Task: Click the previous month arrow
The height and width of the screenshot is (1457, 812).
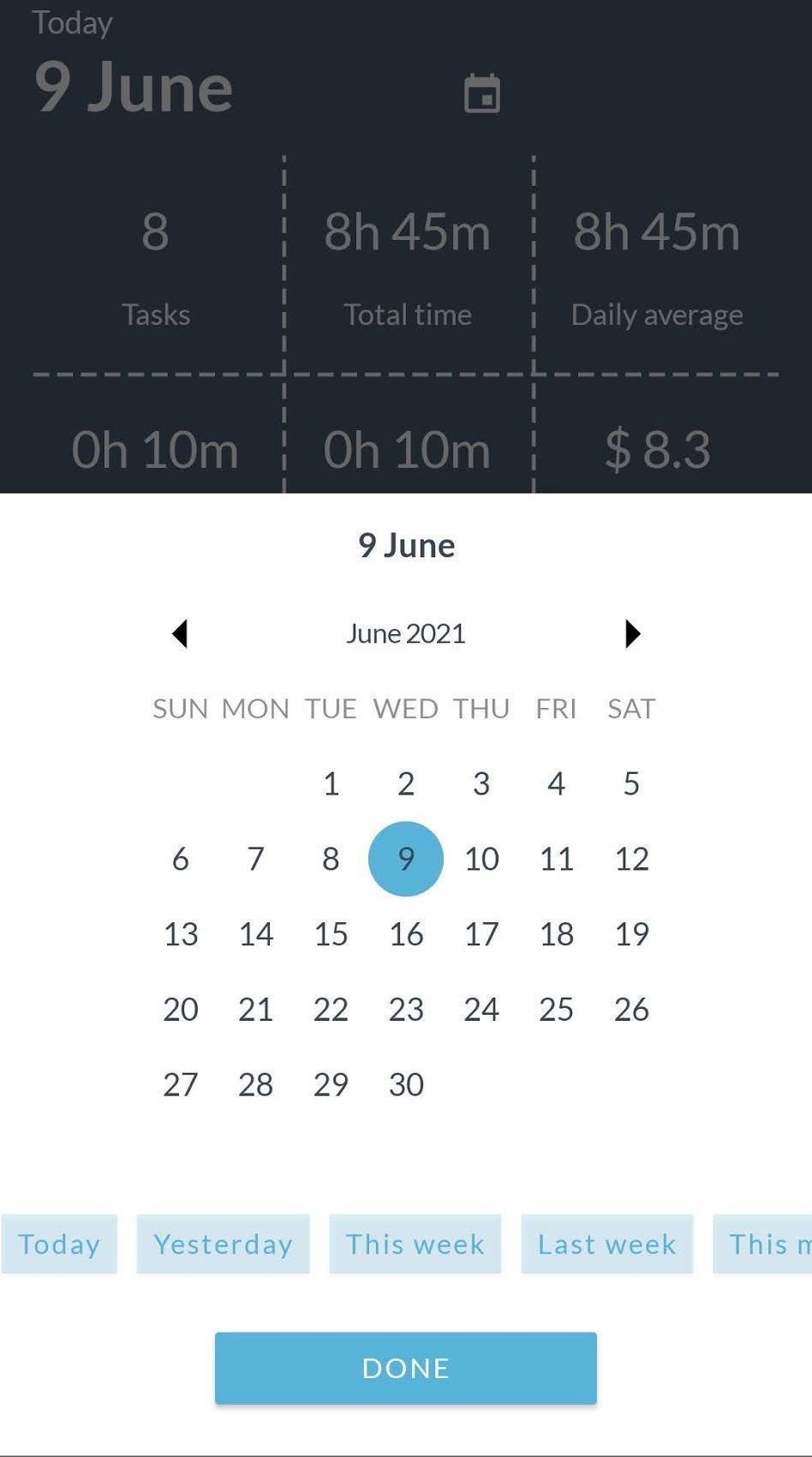Action: (x=181, y=633)
